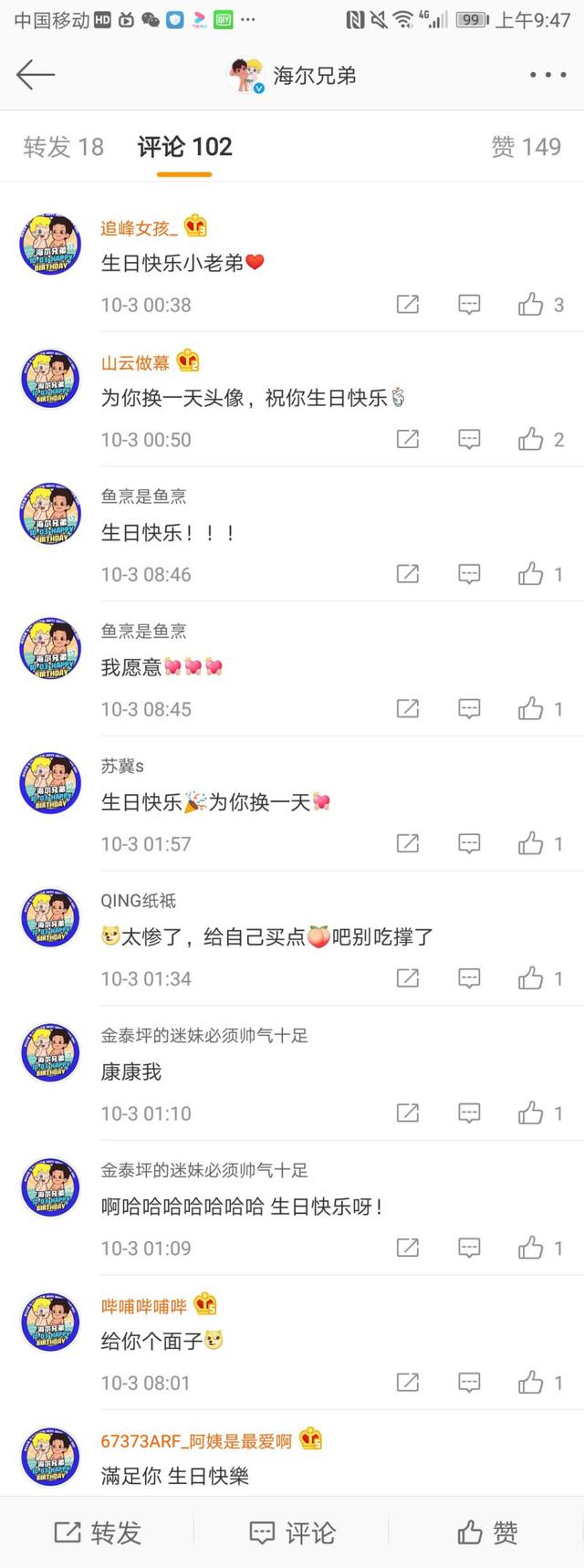Open 追峰女孩_'s profile name

(139, 228)
